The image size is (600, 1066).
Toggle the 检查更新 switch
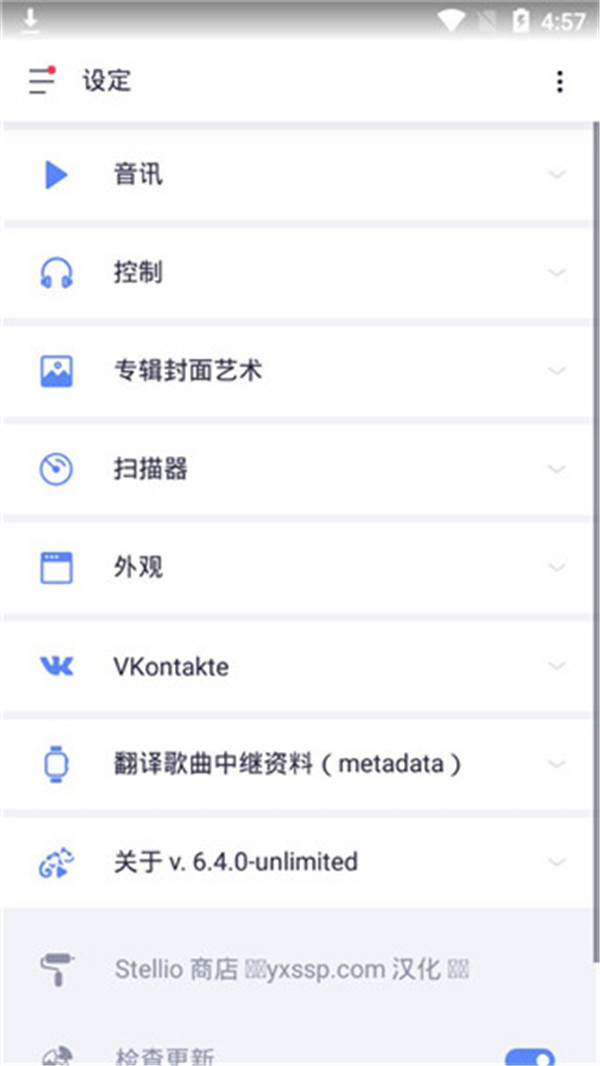coord(529,1057)
